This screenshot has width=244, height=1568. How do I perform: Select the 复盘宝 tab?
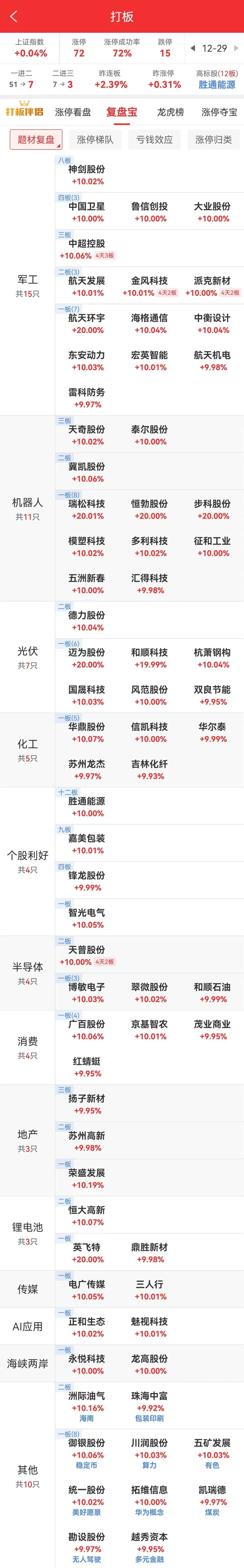click(122, 112)
